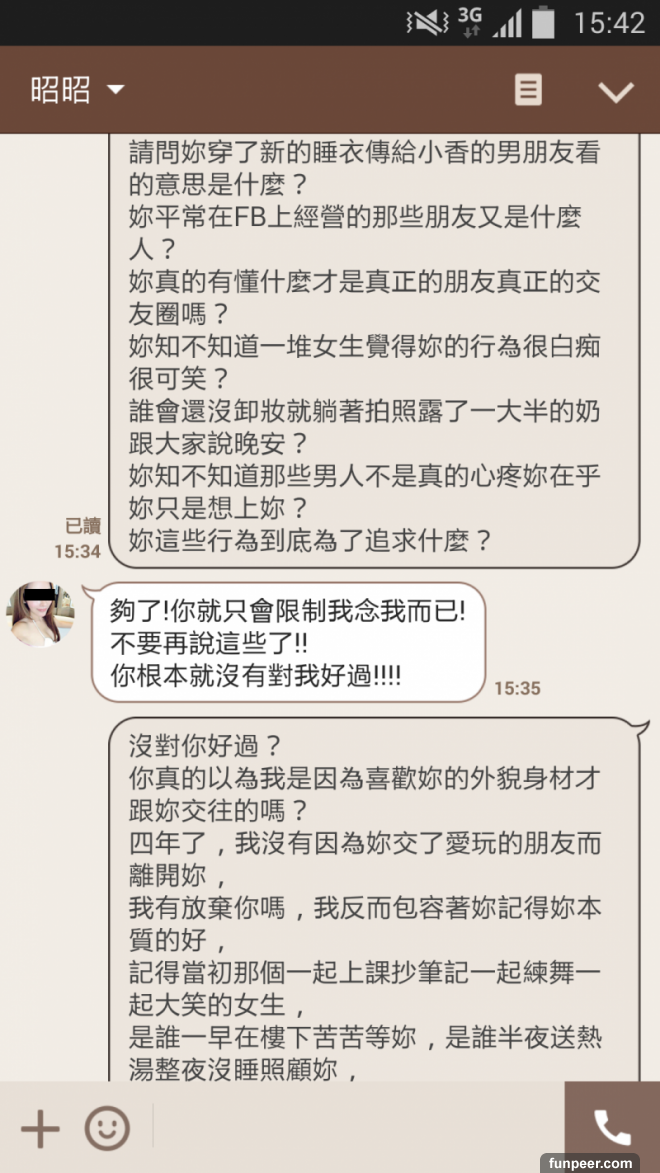The image size is (660, 1173).
Task: Open the notes icon in header
Action: tap(528, 90)
